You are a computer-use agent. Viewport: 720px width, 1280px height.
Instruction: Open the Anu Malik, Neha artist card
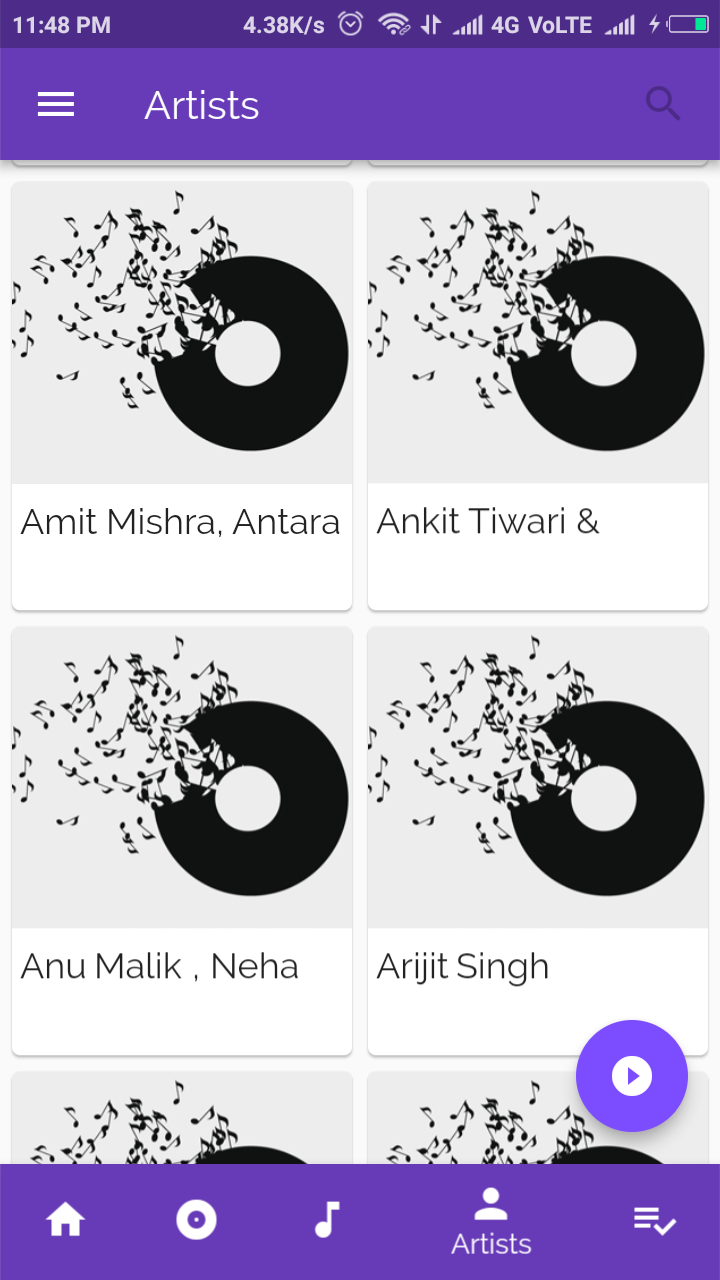click(182, 841)
